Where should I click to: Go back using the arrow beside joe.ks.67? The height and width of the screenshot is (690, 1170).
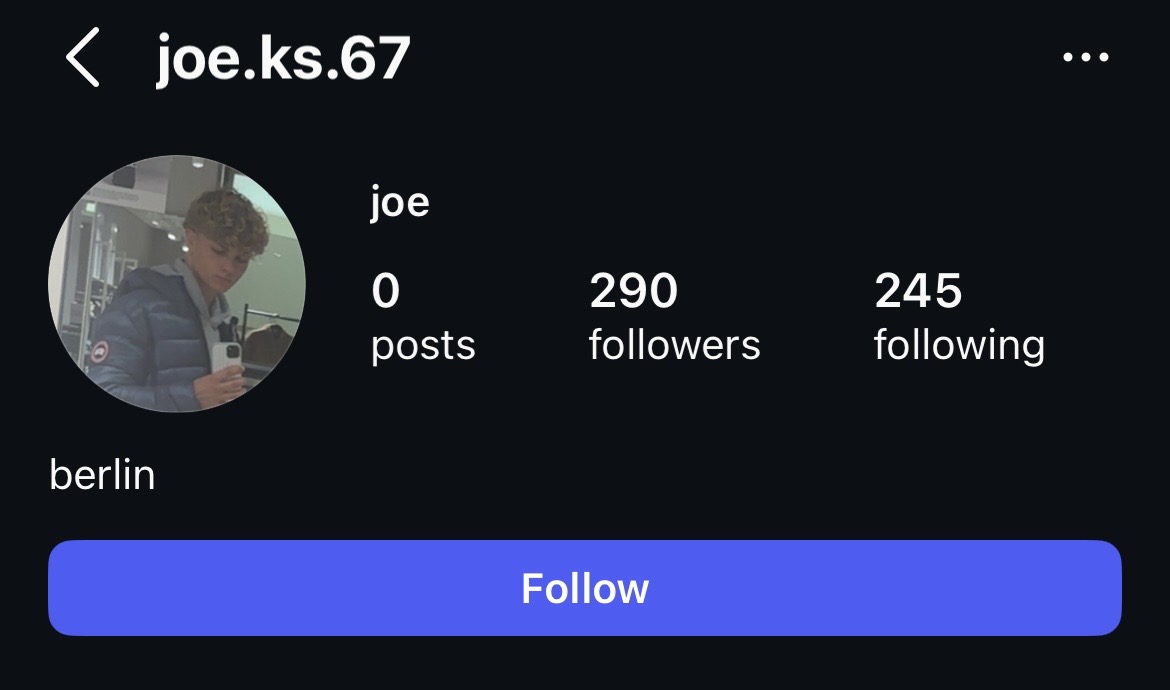pos(83,58)
